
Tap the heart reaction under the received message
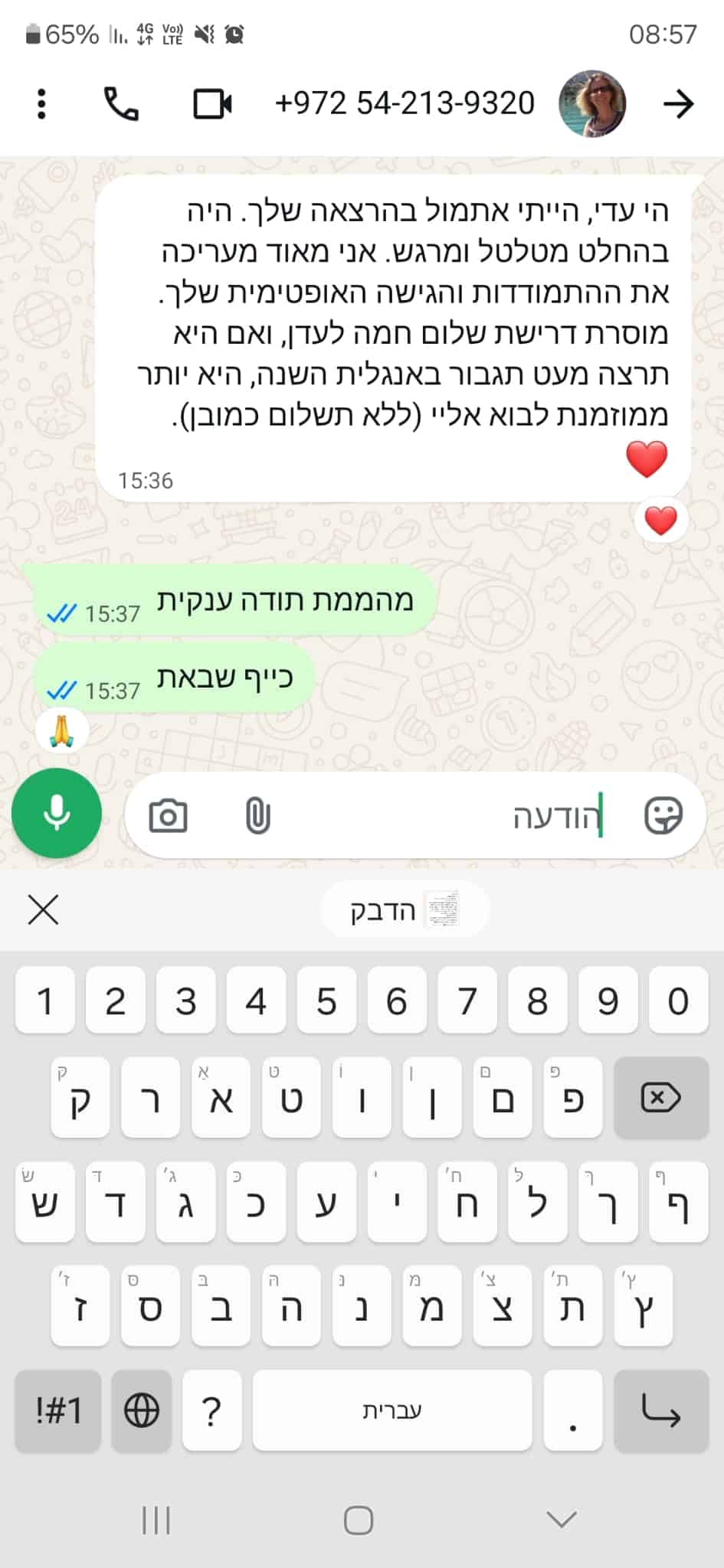point(660,521)
